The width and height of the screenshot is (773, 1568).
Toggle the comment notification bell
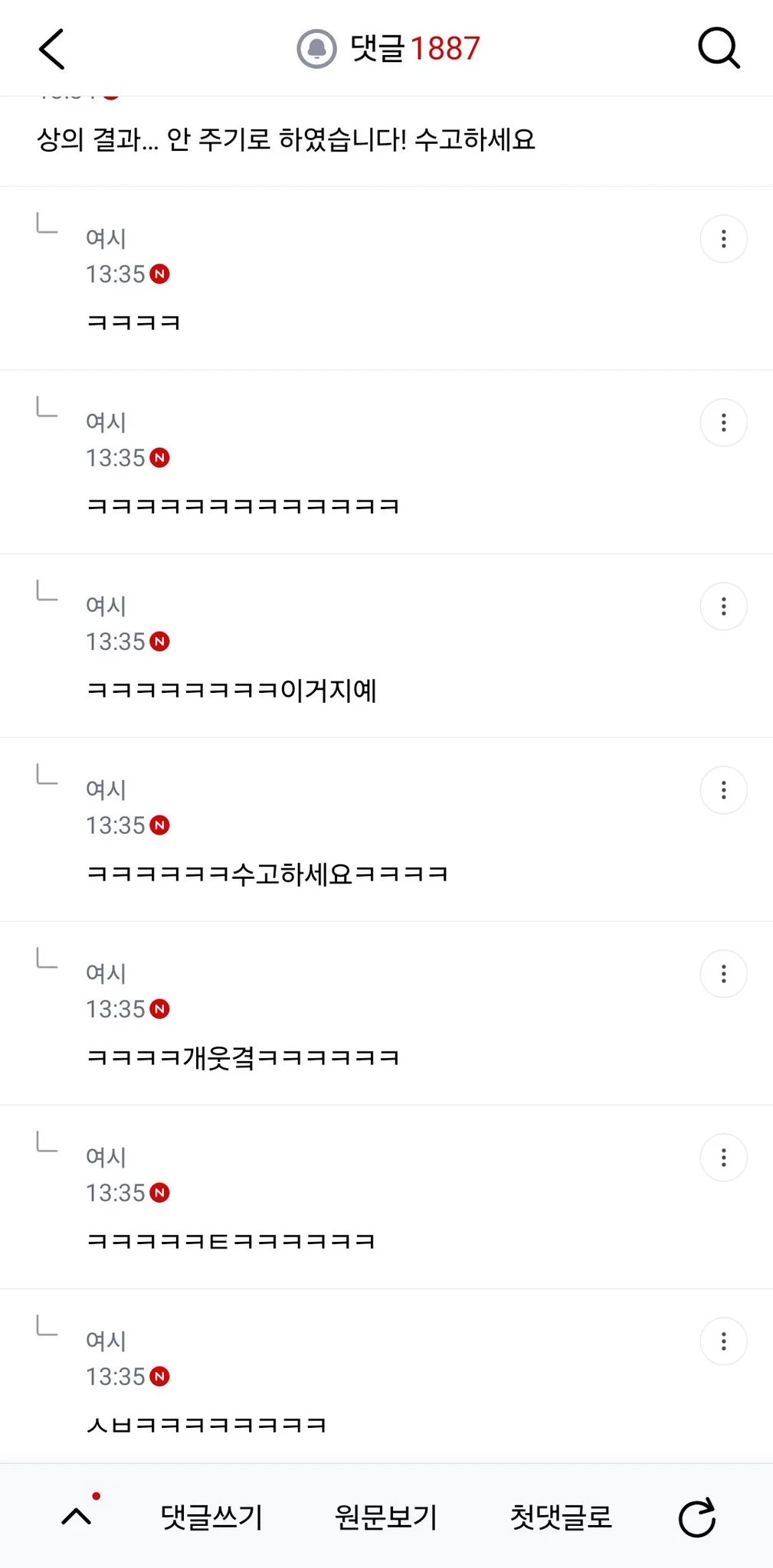point(316,49)
